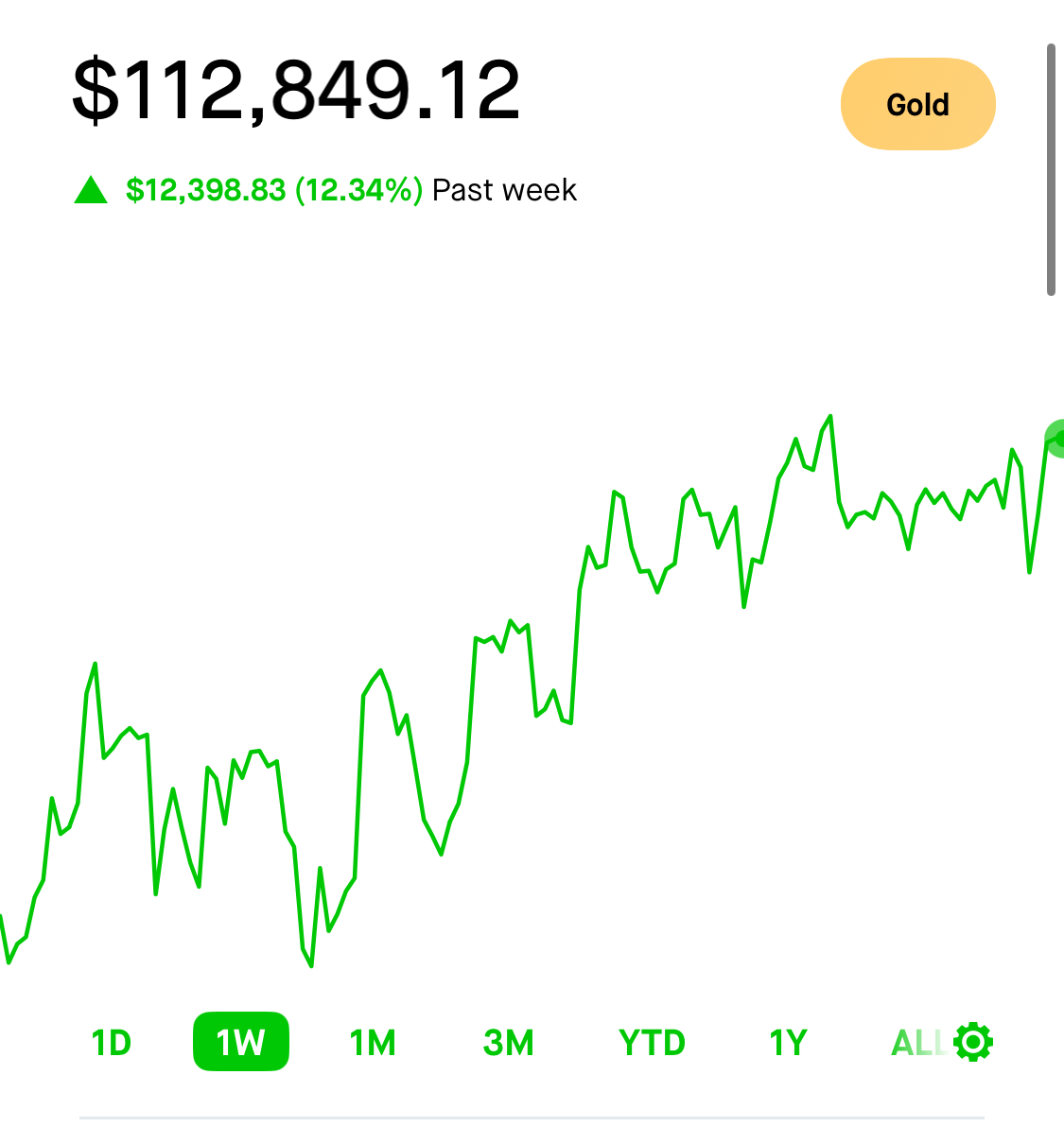Screen dimensions: 1064x1144
Task: Show the 1Y chart range
Action: (788, 1043)
